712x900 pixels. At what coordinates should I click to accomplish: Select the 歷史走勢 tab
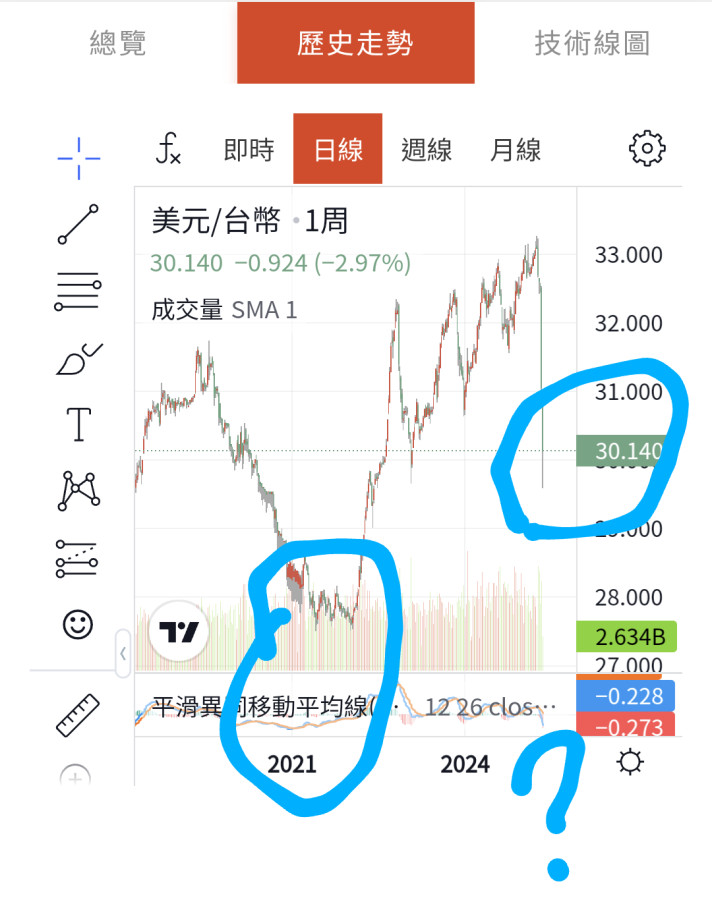355,43
